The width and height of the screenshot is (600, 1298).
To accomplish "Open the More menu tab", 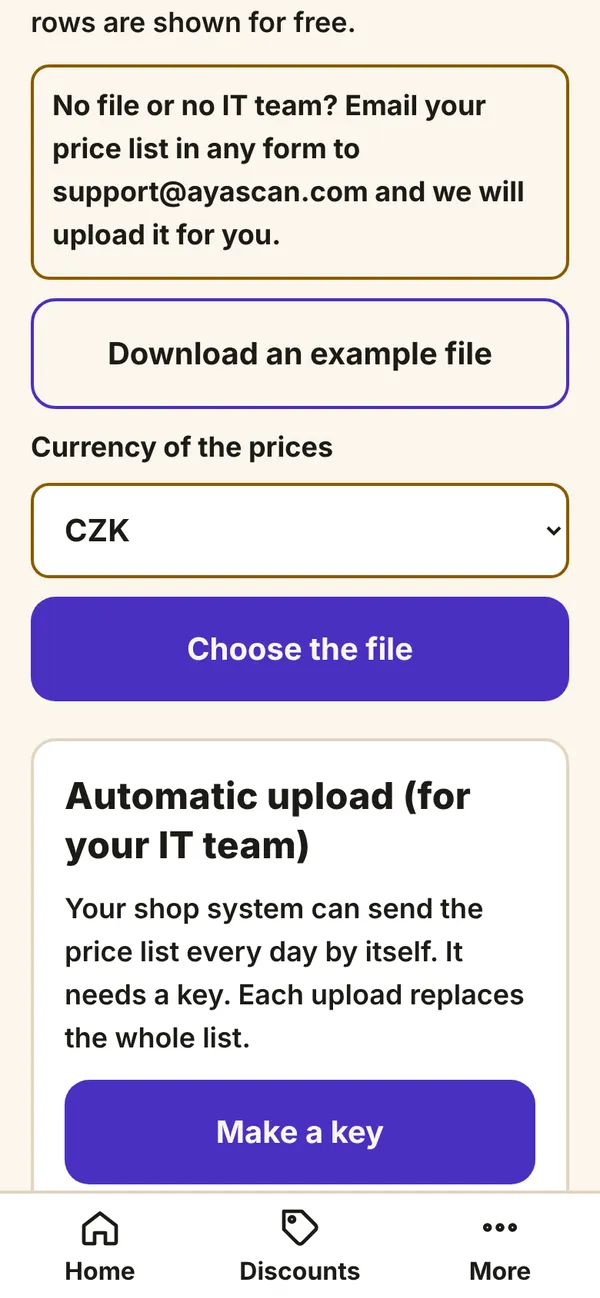I will tap(500, 1246).
